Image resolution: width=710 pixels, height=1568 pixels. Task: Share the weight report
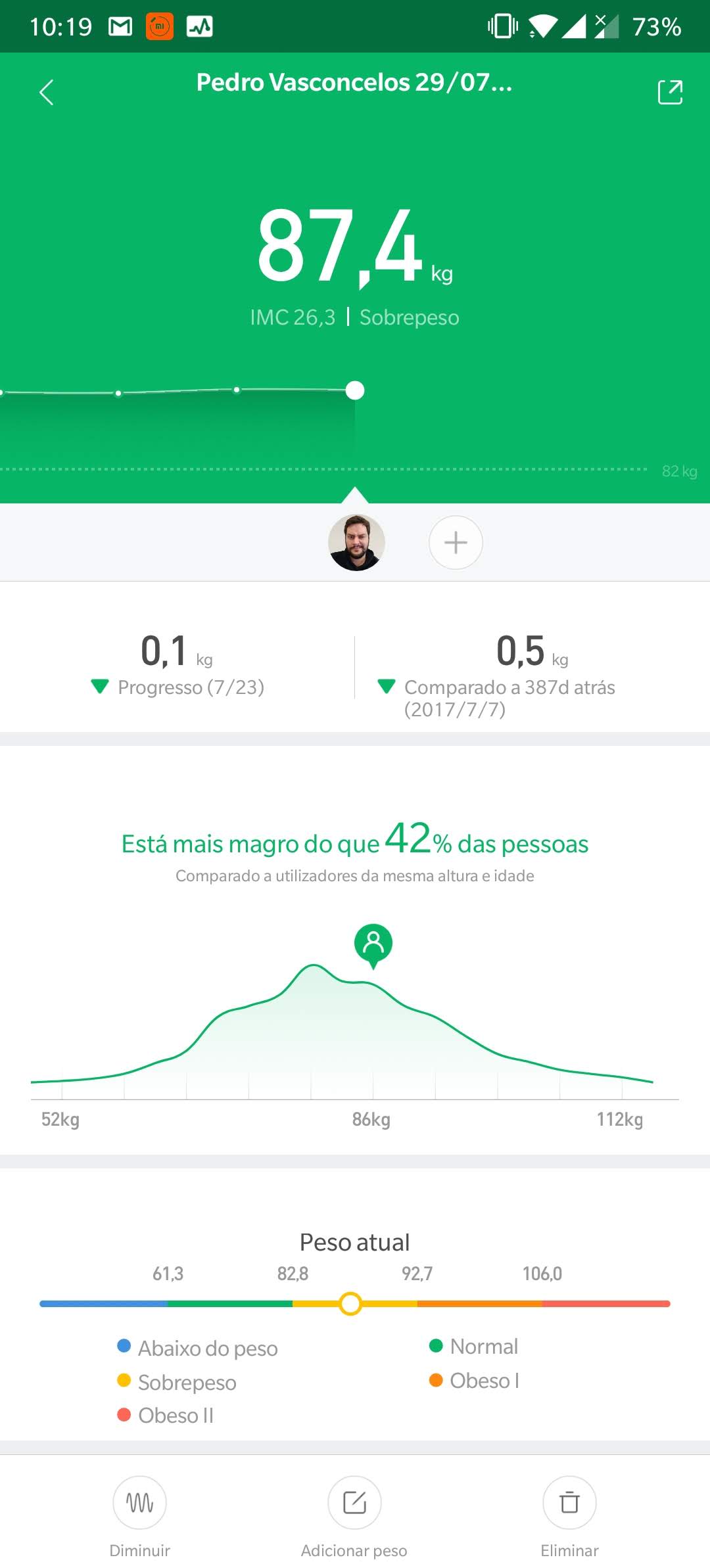click(670, 92)
